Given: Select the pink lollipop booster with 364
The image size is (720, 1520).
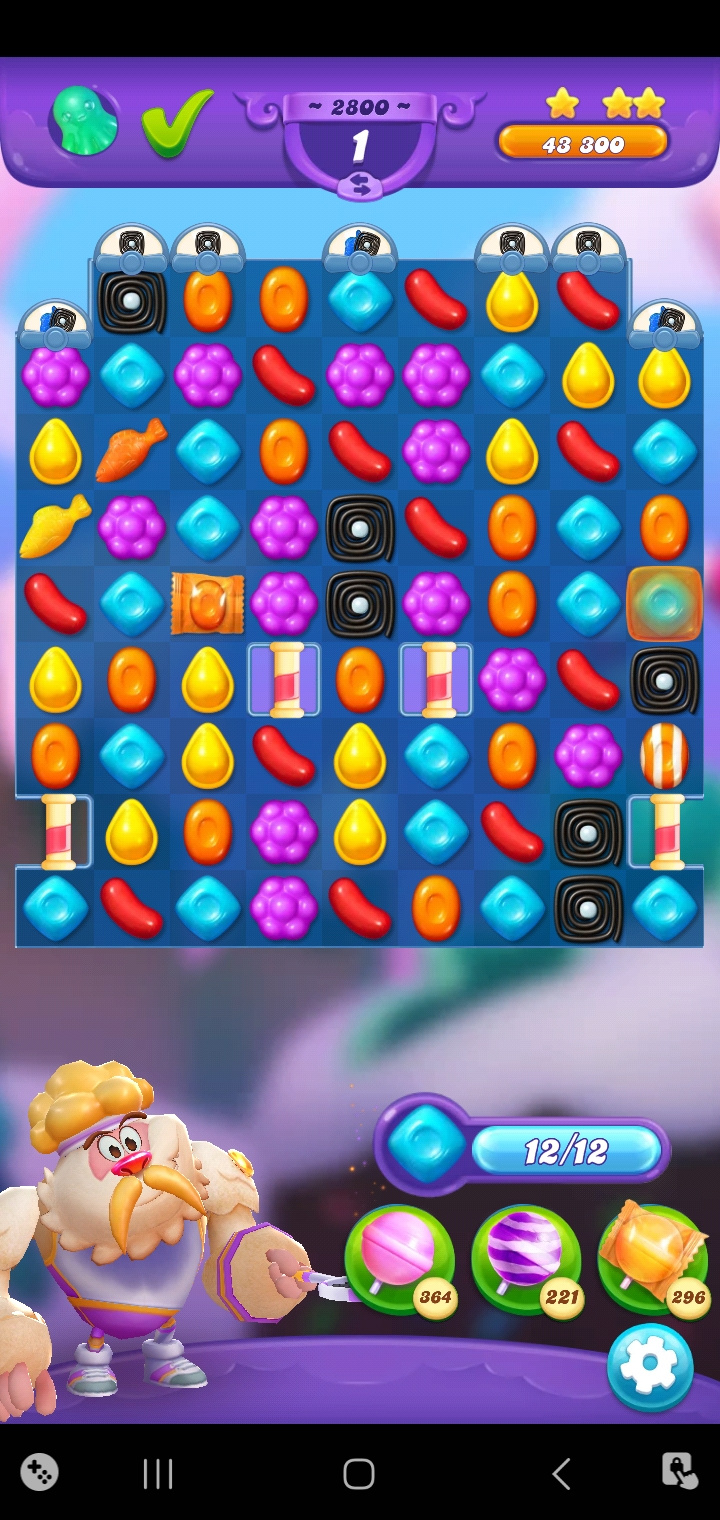Looking at the screenshot, I should [x=399, y=1258].
